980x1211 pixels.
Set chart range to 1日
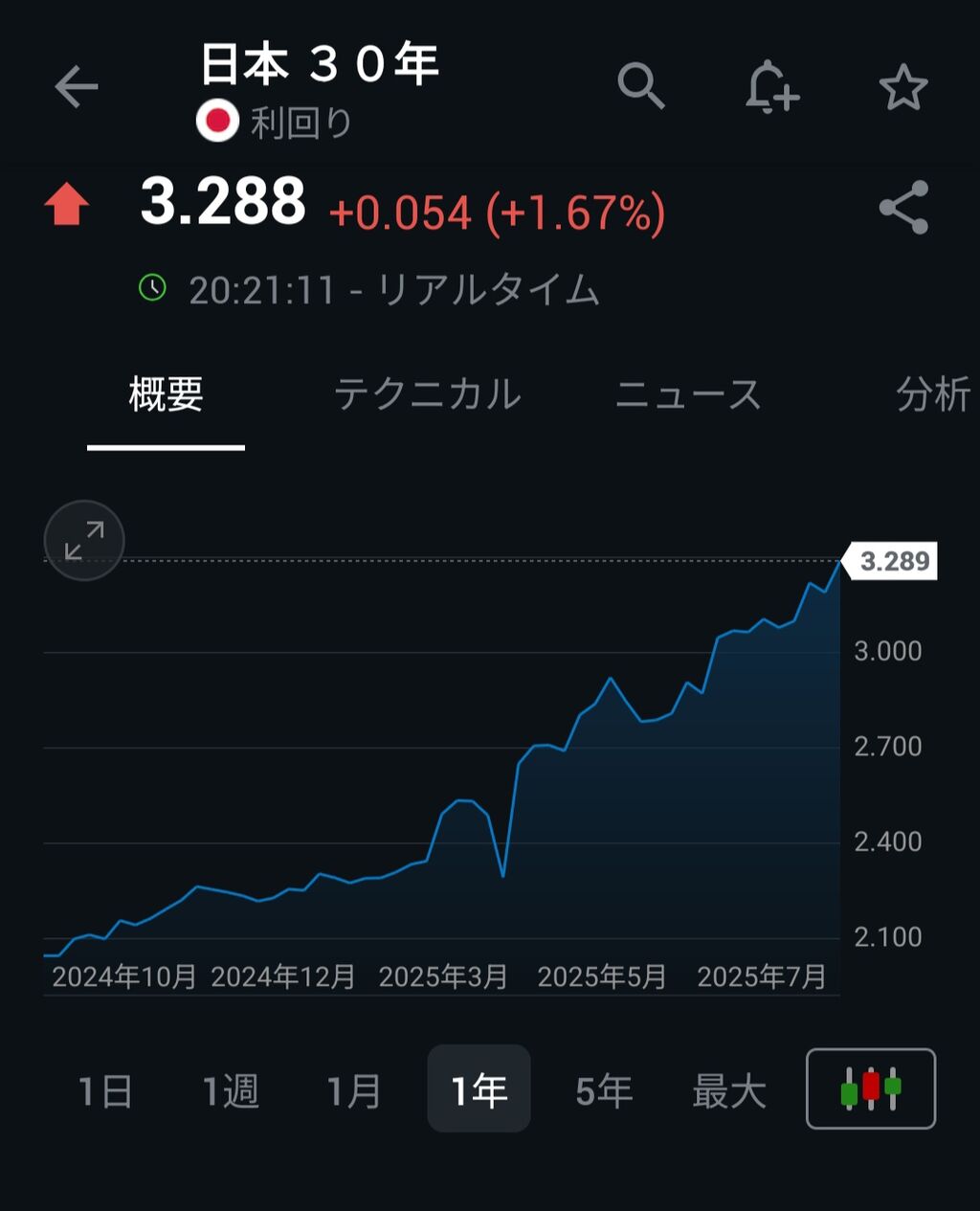pyautogui.click(x=104, y=1090)
